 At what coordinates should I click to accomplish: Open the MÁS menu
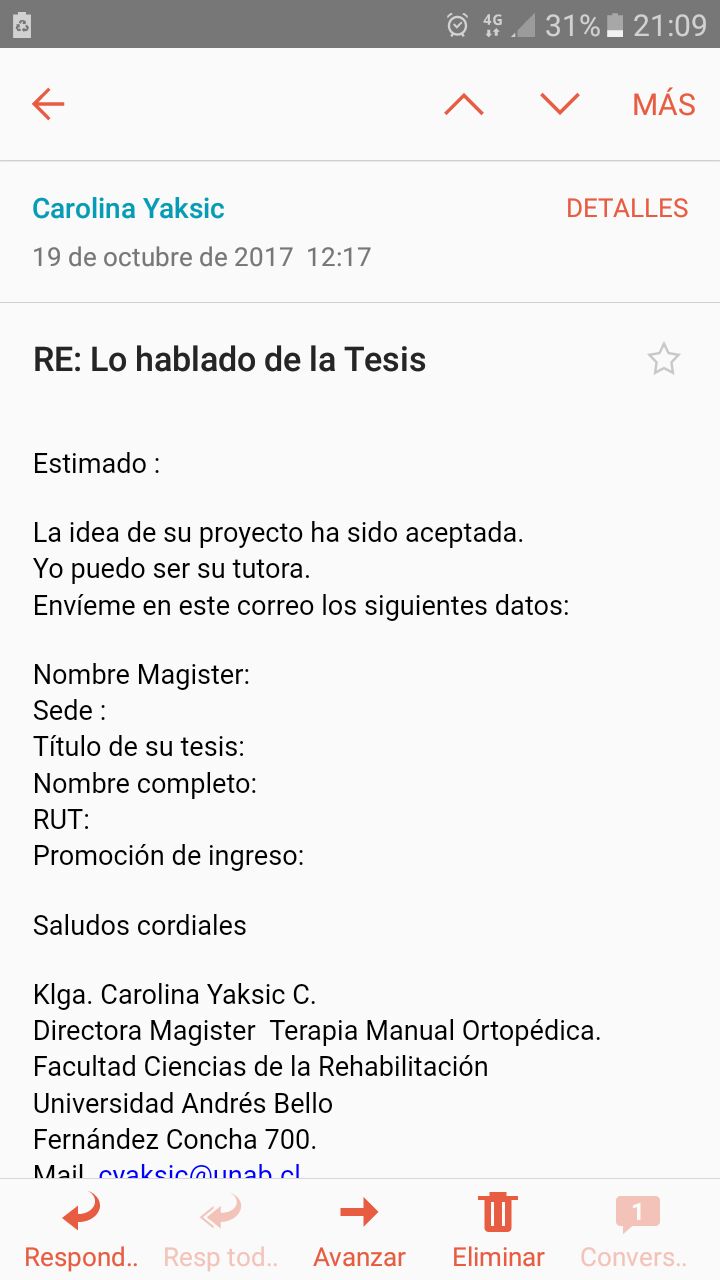664,104
